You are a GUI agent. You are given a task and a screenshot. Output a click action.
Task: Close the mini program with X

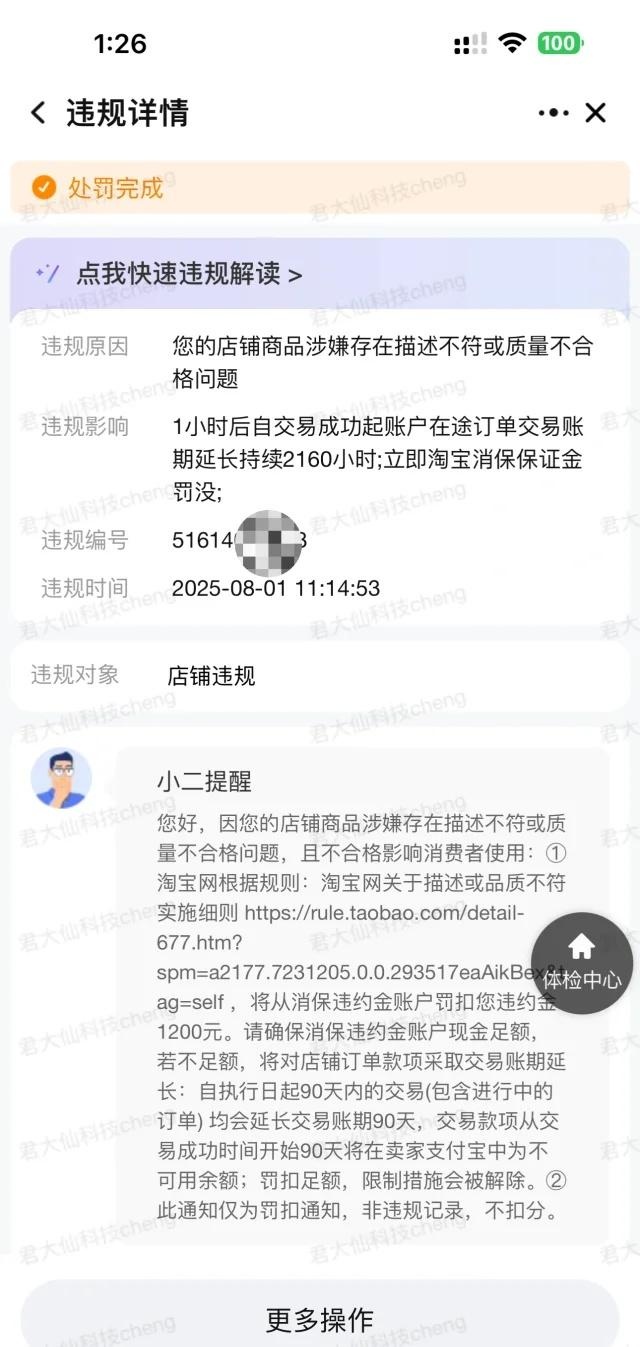coord(596,113)
